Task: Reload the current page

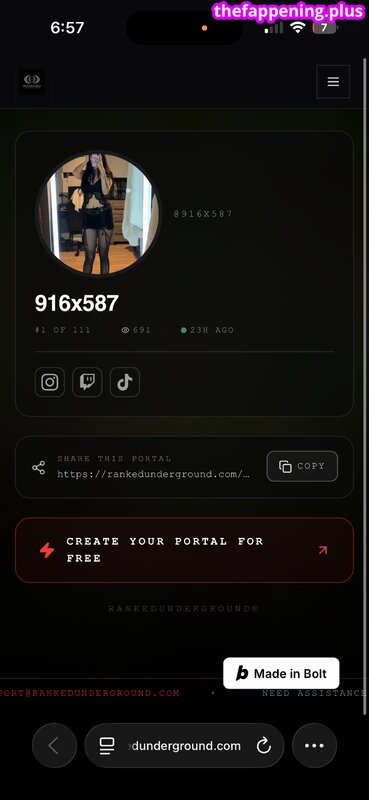Action: coord(263,746)
